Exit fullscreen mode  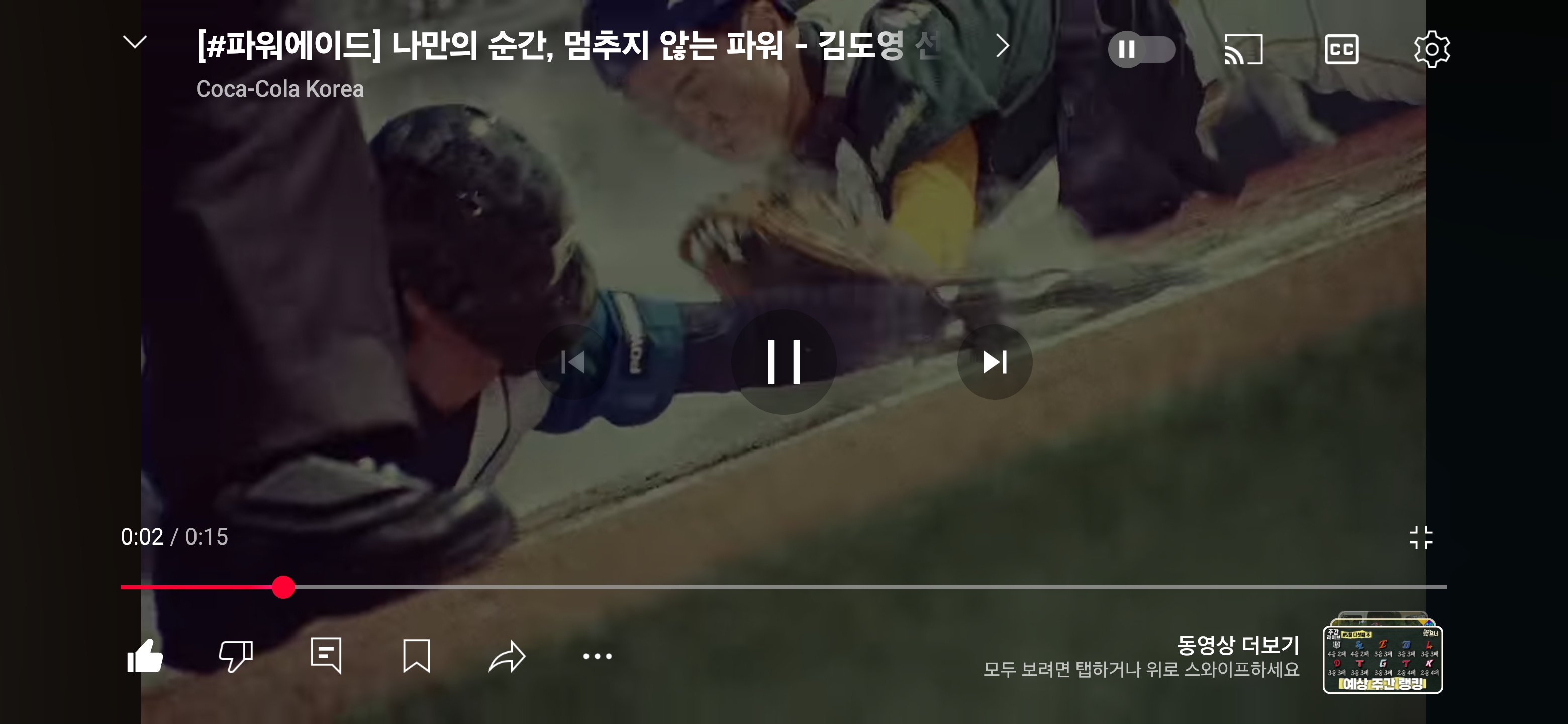pos(1421,537)
